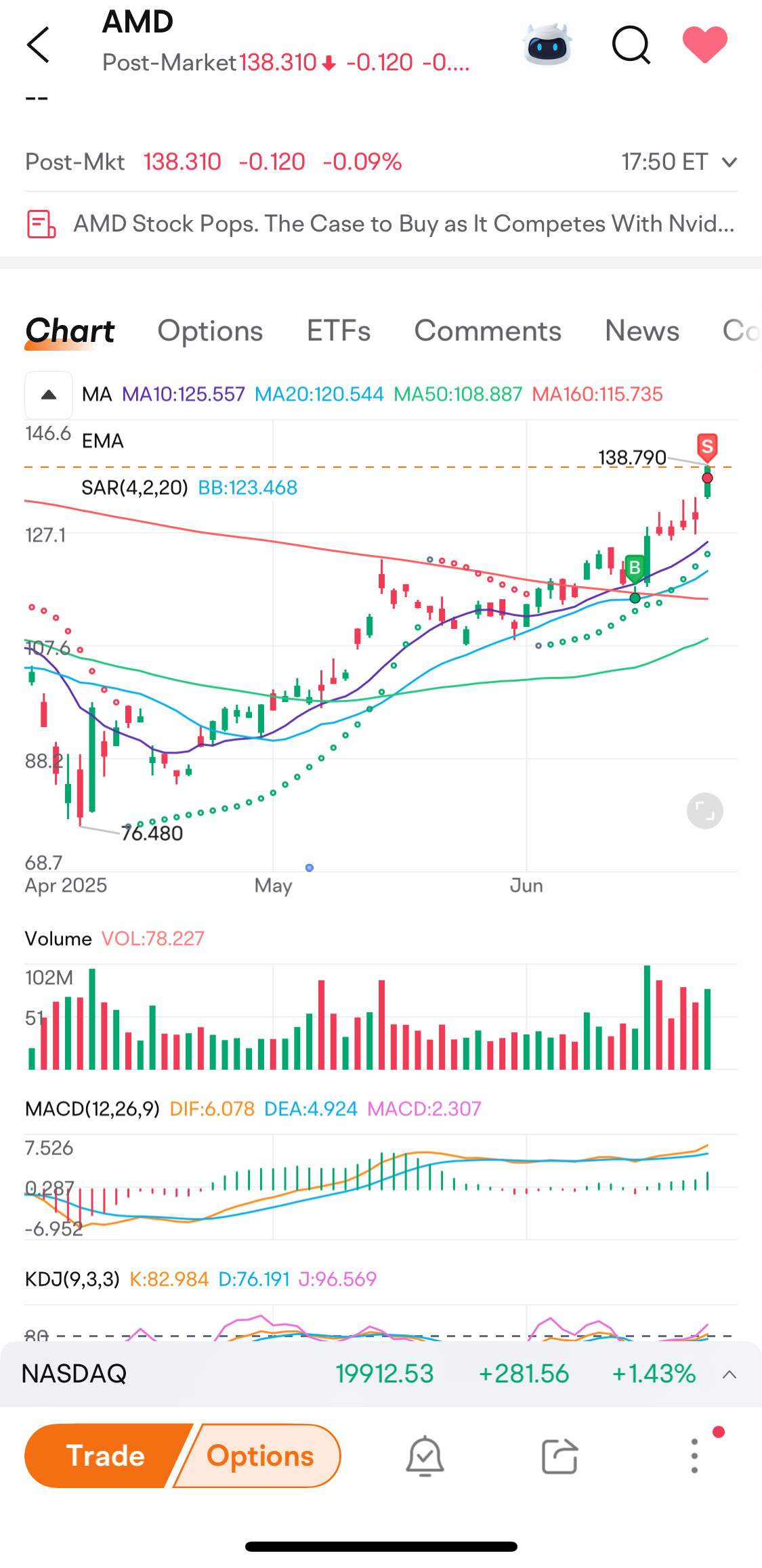Switch to the Options tab
The height and width of the screenshot is (1568, 762).
coord(210,331)
